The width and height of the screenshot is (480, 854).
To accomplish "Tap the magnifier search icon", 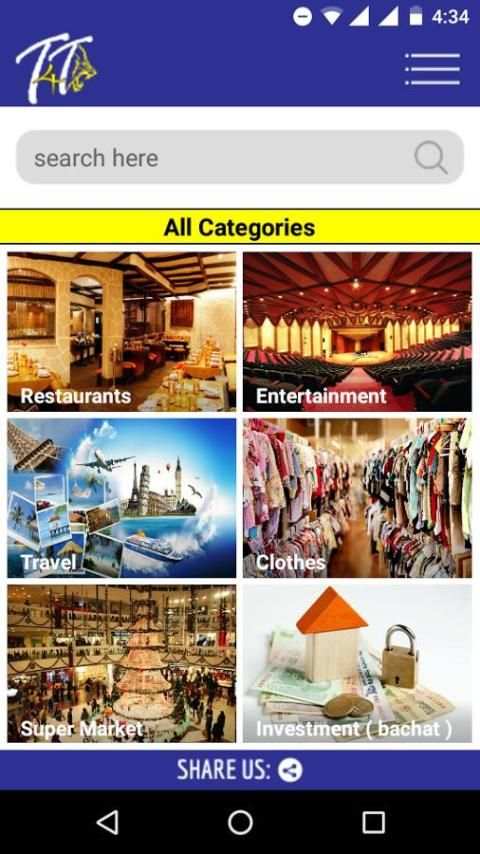I will [x=430, y=157].
